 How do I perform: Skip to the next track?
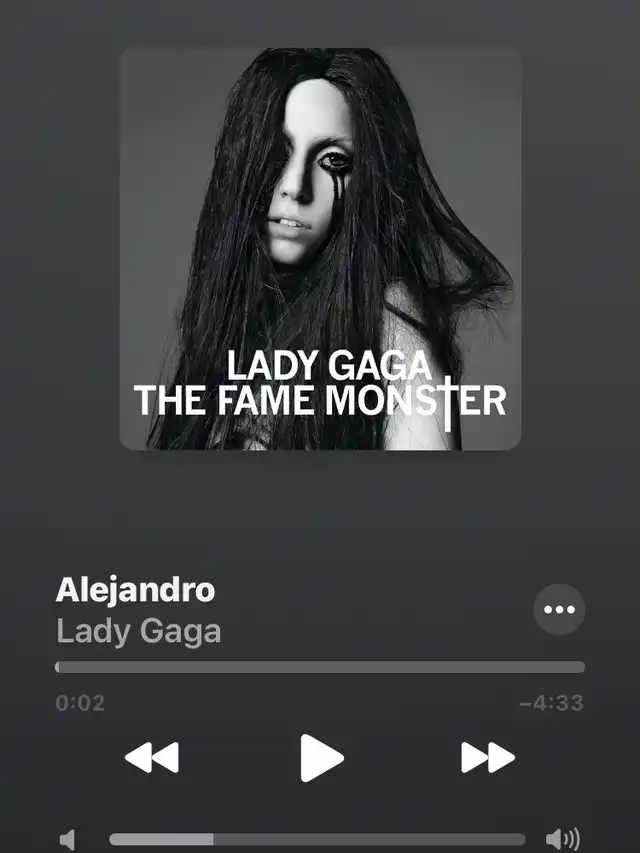(488, 757)
